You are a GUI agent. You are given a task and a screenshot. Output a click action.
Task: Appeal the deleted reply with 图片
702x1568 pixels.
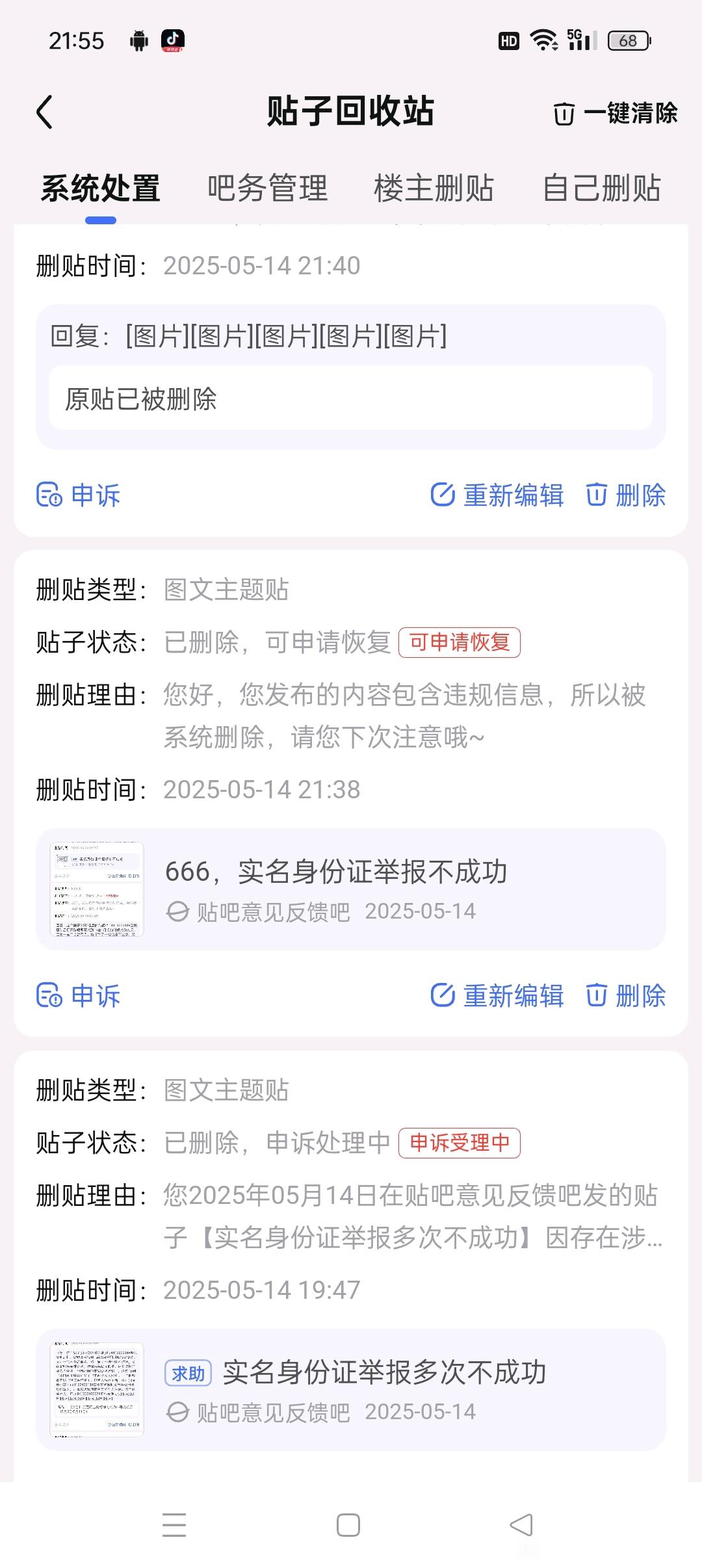(79, 495)
